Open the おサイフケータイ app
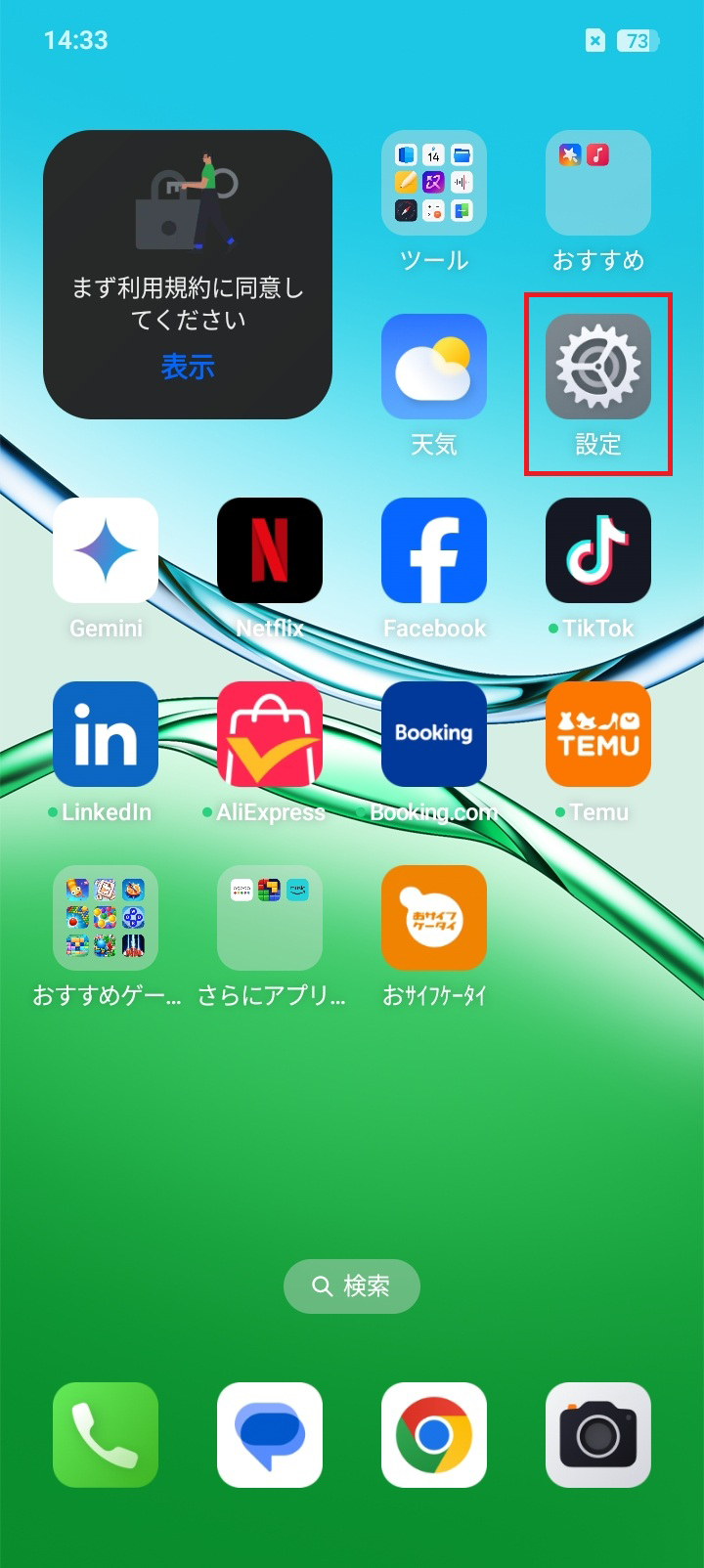Image resolution: width=704 pixels, height=1568 pixels. pyautogui.click(x=433, y=918)
